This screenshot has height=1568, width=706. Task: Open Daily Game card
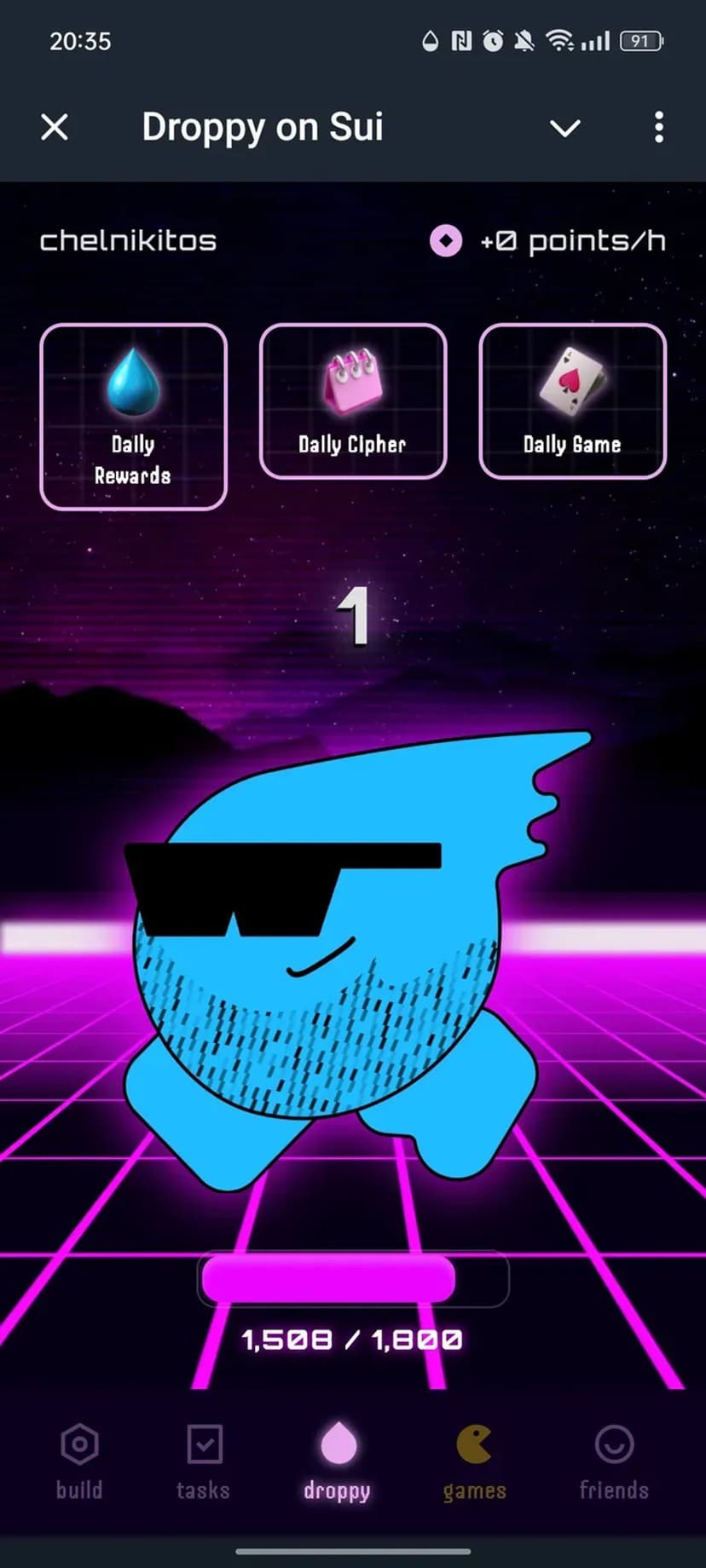coord(572,401)
